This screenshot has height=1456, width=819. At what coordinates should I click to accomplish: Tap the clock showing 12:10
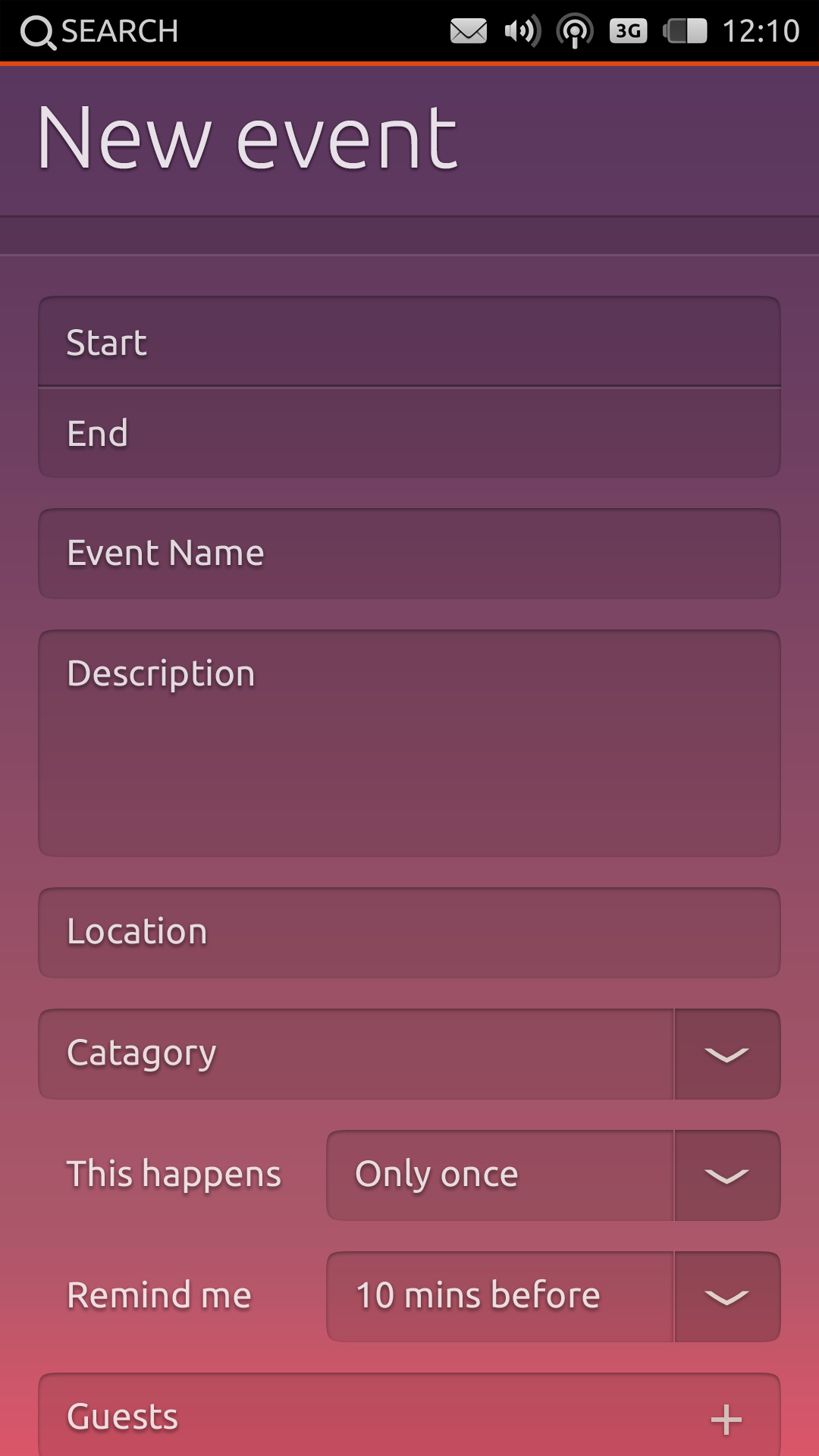point(761,32)
